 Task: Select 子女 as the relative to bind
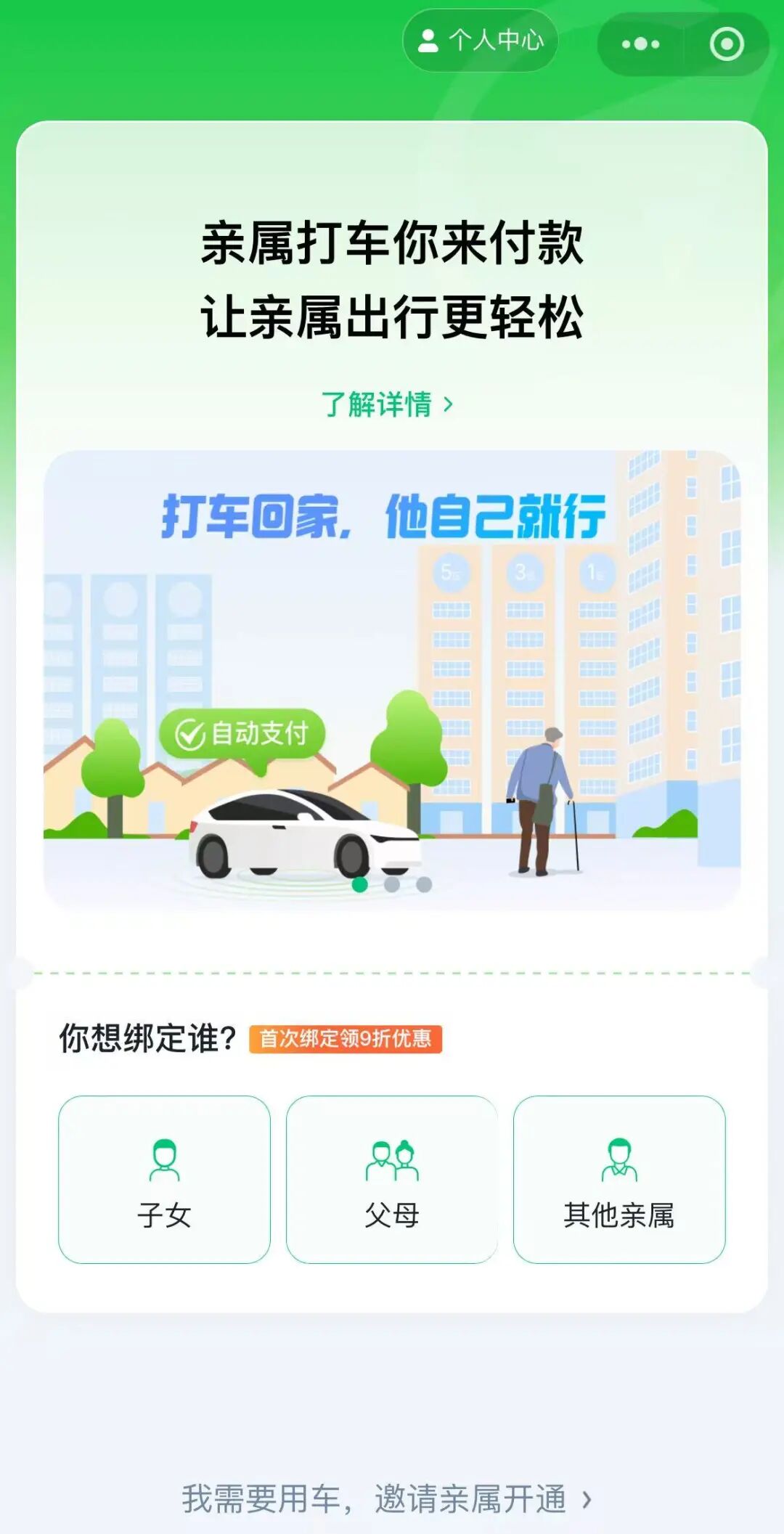coord(164,1179)
